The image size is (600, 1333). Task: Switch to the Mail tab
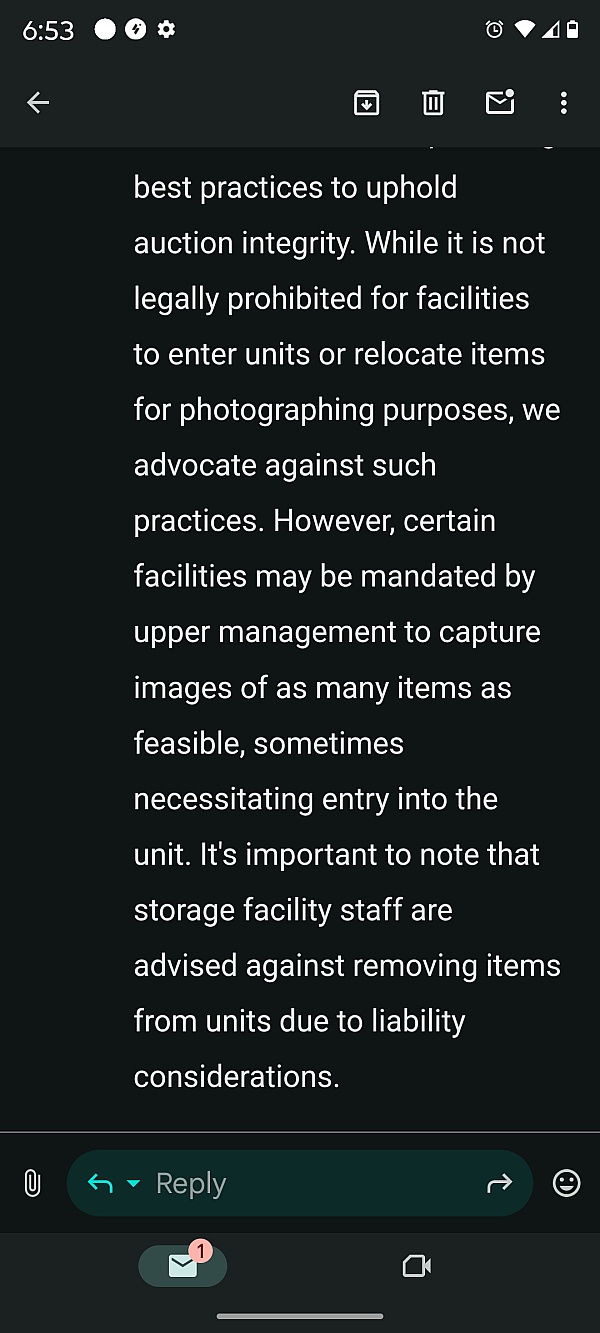tap(183, 1266)
